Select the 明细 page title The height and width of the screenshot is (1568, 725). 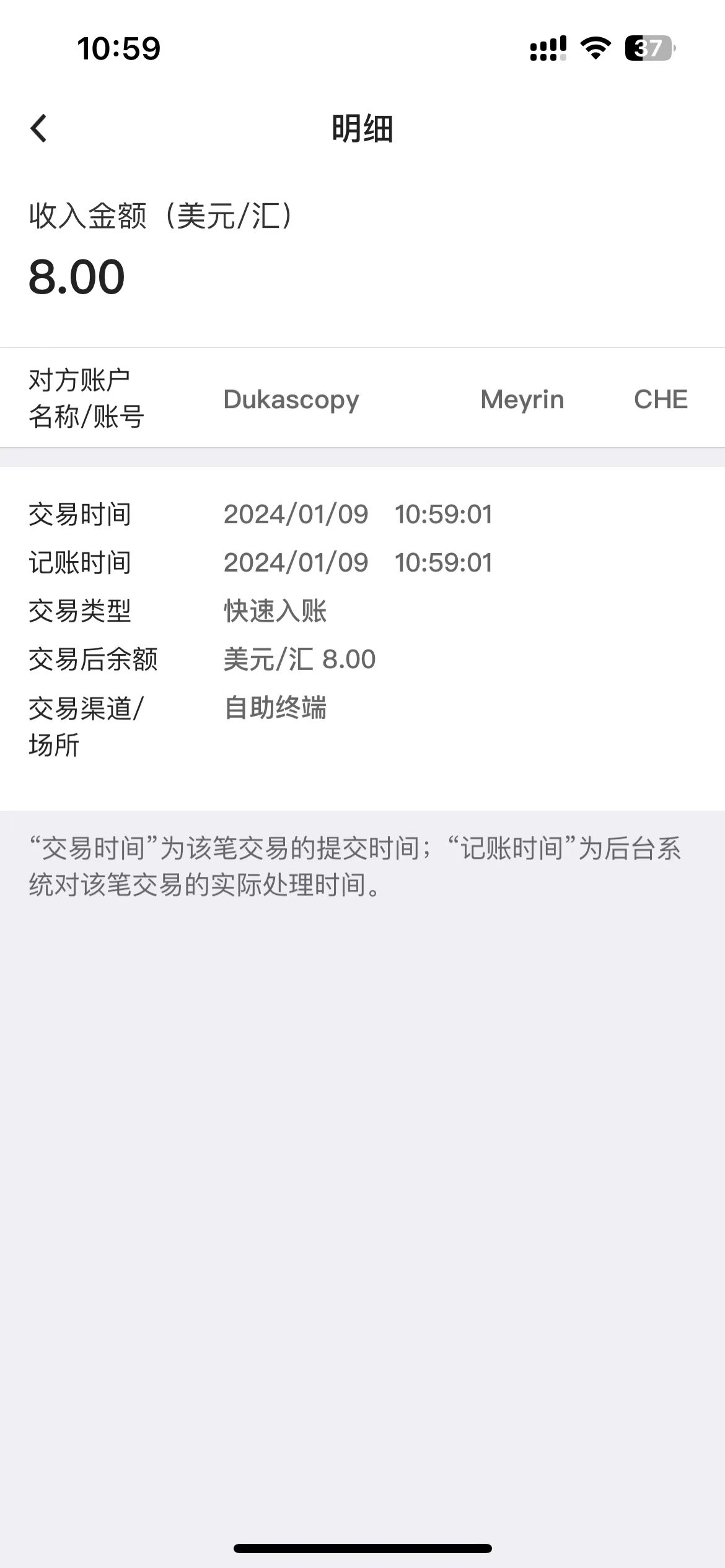pos(362,129)
